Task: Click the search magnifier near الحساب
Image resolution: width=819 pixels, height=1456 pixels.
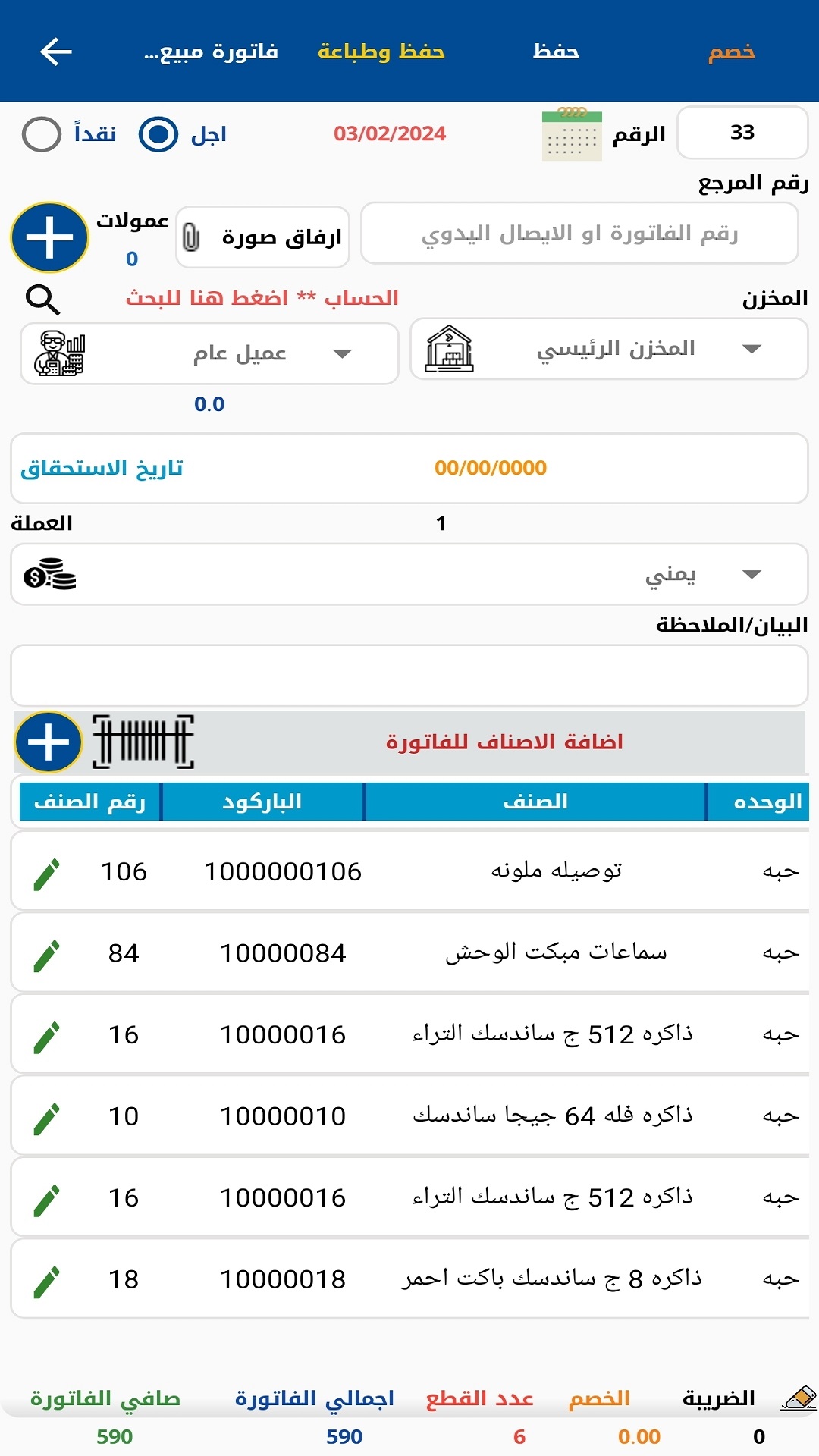Action: pos(43,299)
